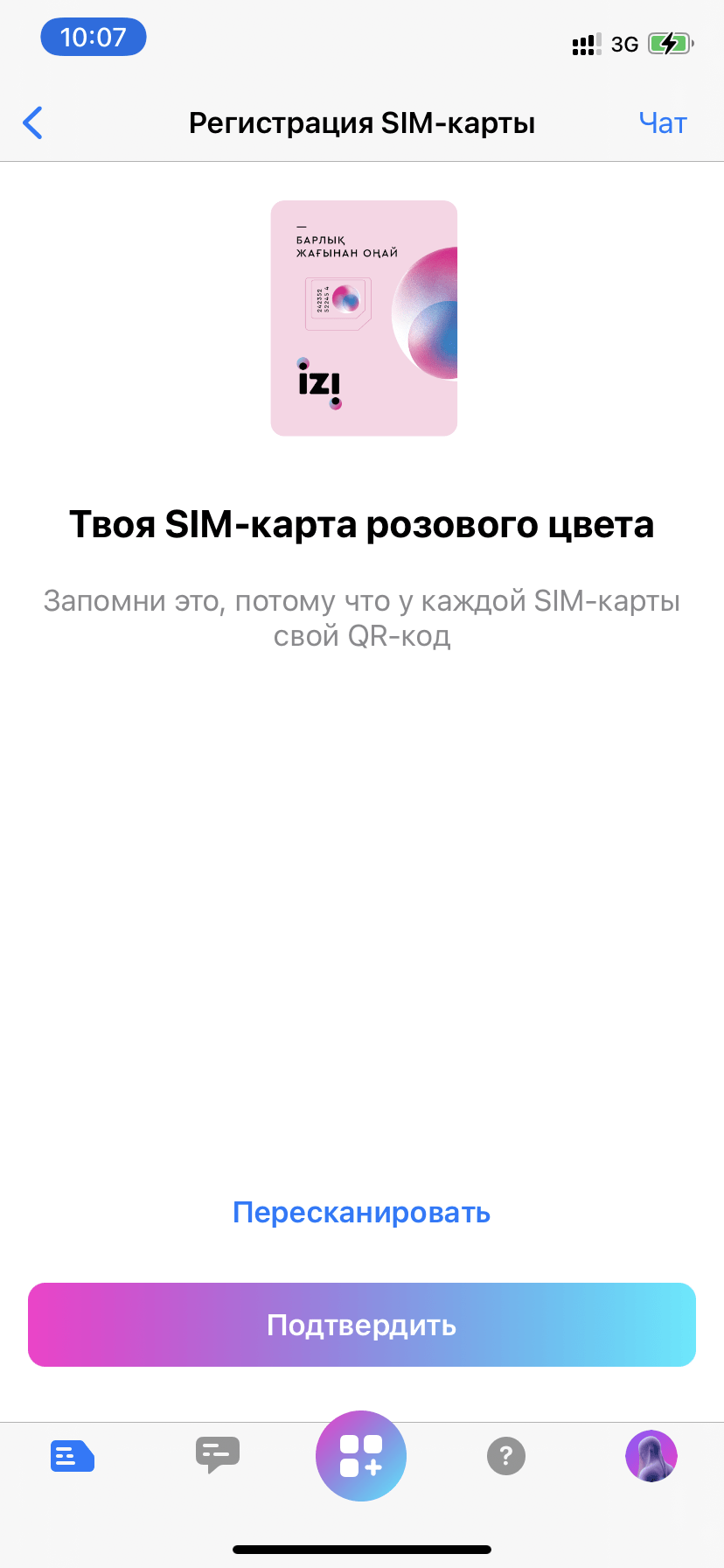This screenshot has width=724, height=1568.
Task: Tap the heading Твоя SIM-карта розового цвета
Action: 362,523
